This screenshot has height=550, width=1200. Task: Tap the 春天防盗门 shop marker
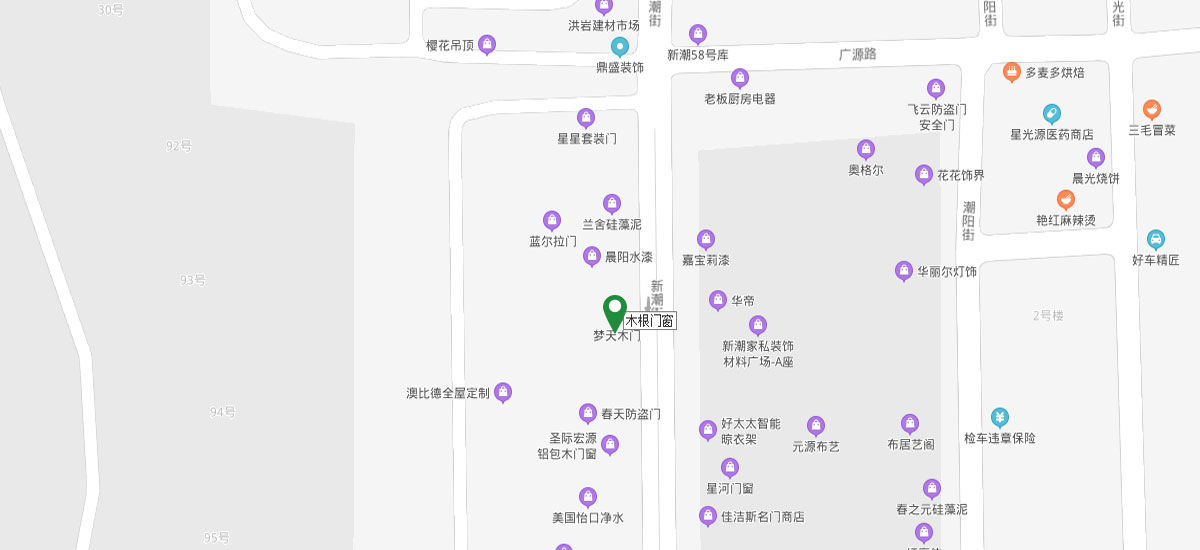tap(588, 413)
